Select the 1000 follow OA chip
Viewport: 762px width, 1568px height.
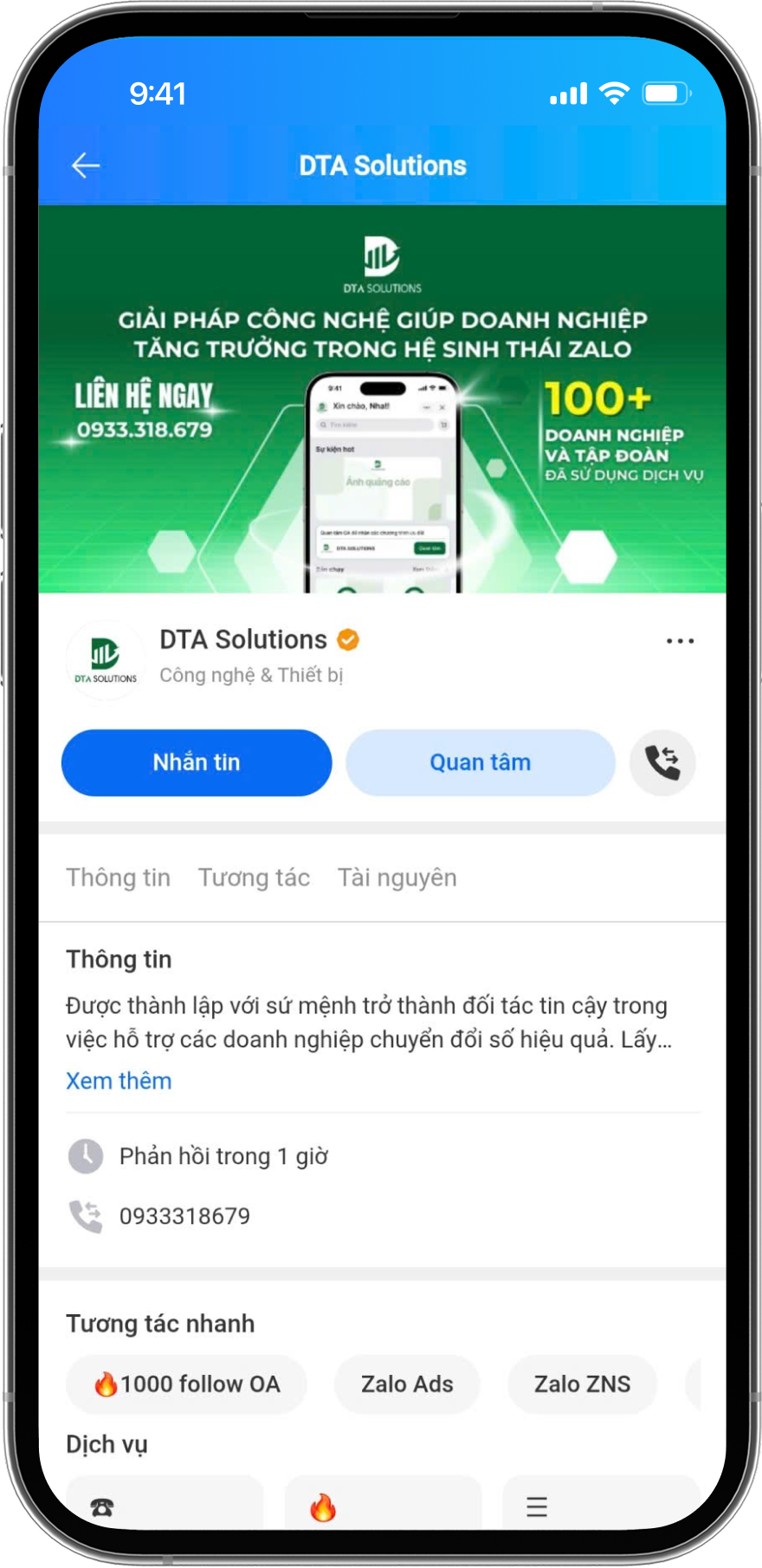186,1384
